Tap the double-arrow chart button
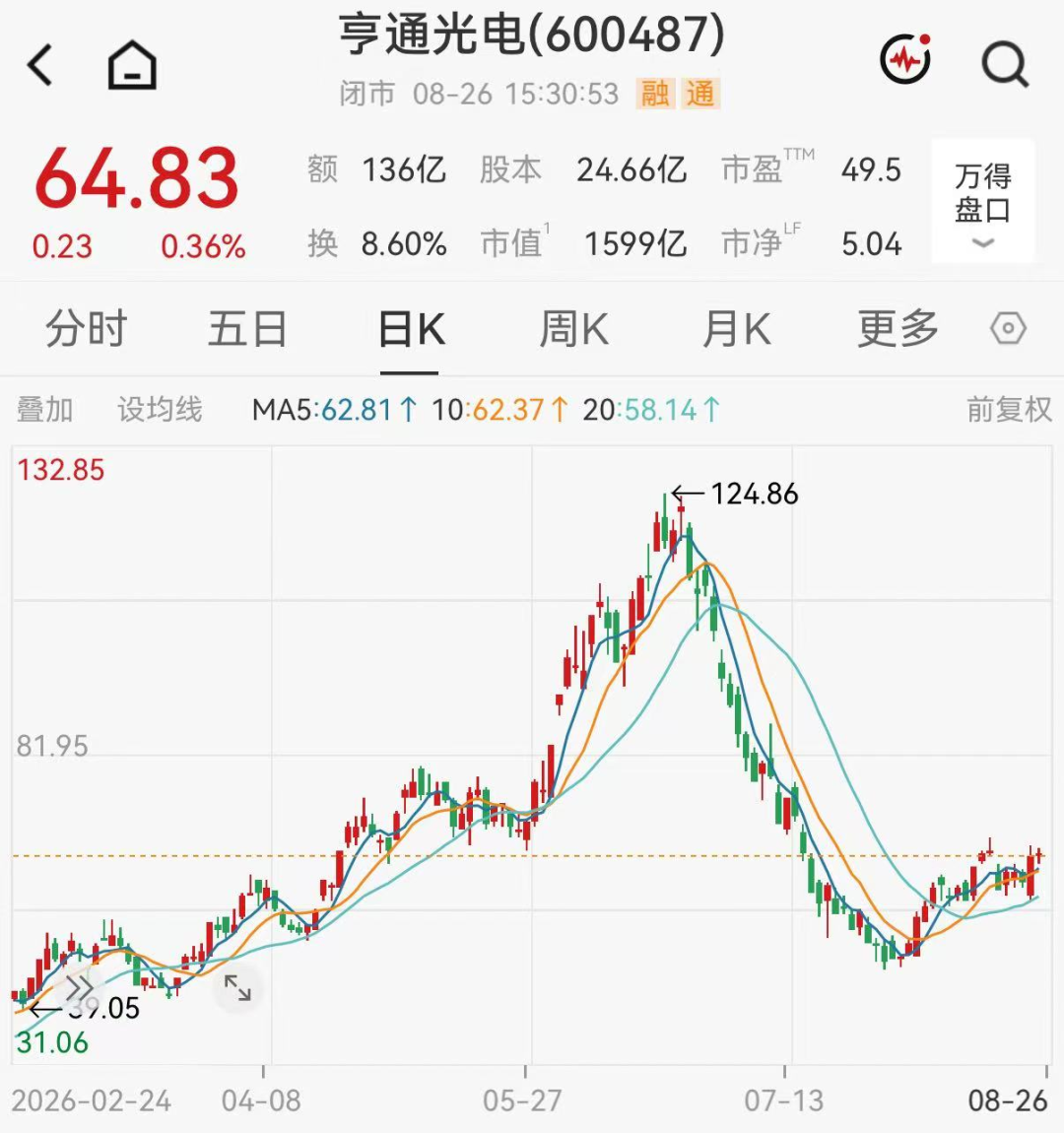This screenshot has height=1133, width=1064. pyautogui.click(x=80, y=987)
